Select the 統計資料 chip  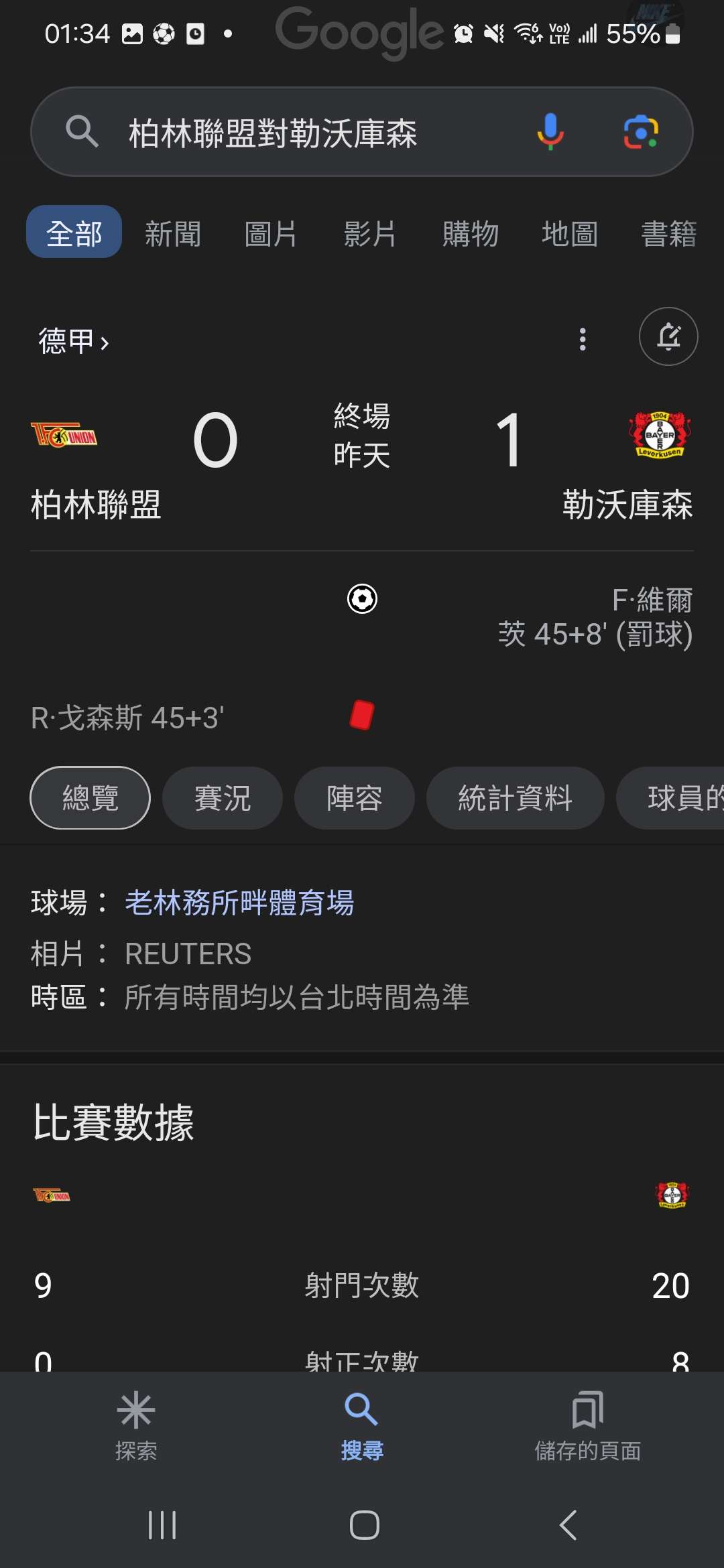click(515, 798)
